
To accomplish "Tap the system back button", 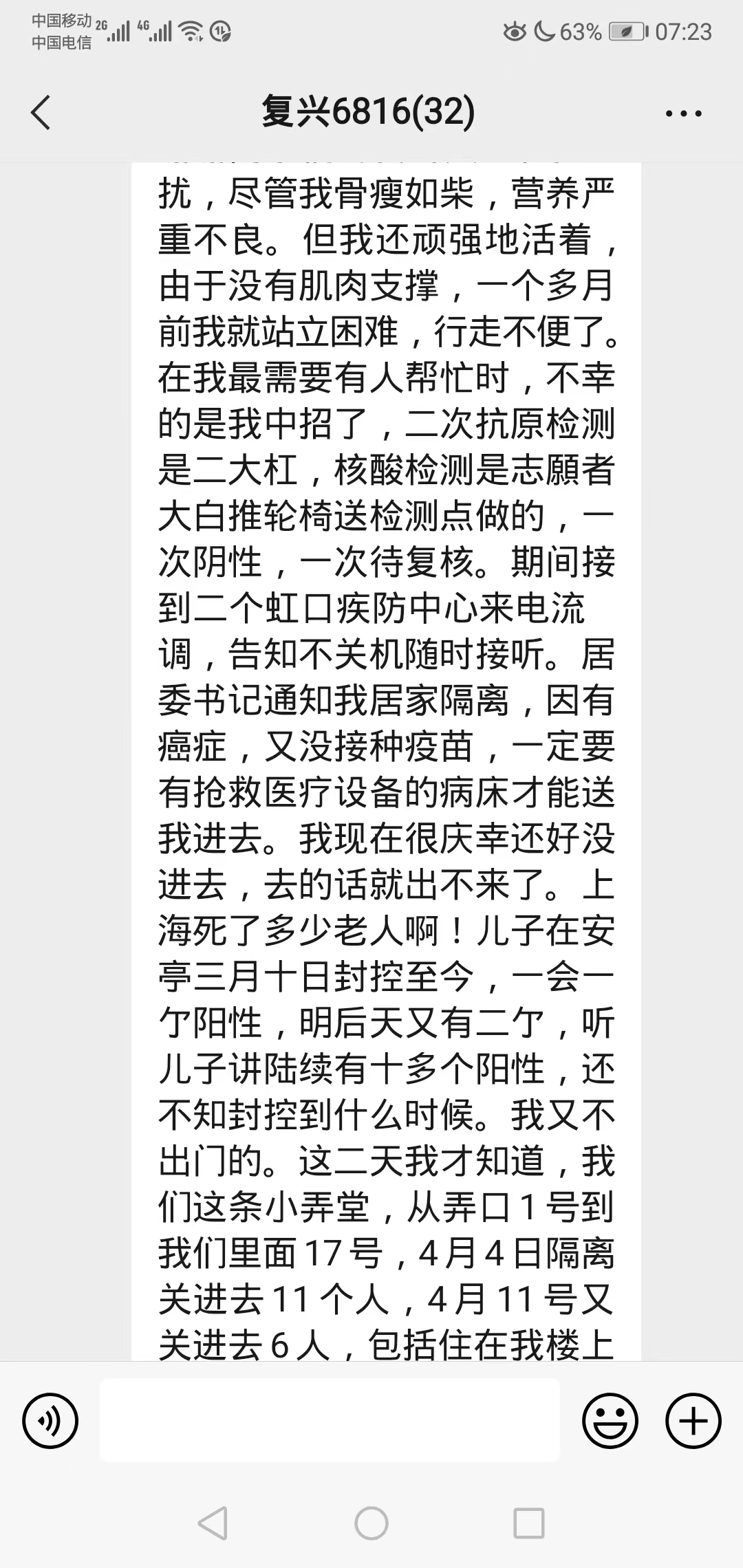I will 213,1523.
